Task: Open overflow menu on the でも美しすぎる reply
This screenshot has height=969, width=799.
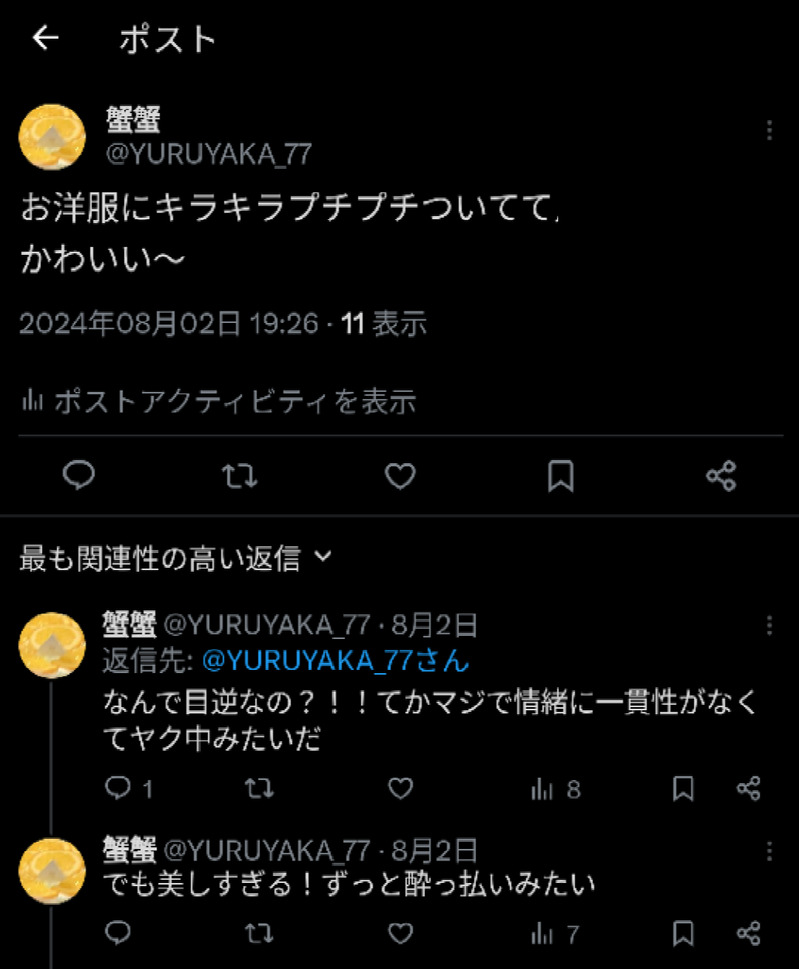Action: tap(769, 851)
